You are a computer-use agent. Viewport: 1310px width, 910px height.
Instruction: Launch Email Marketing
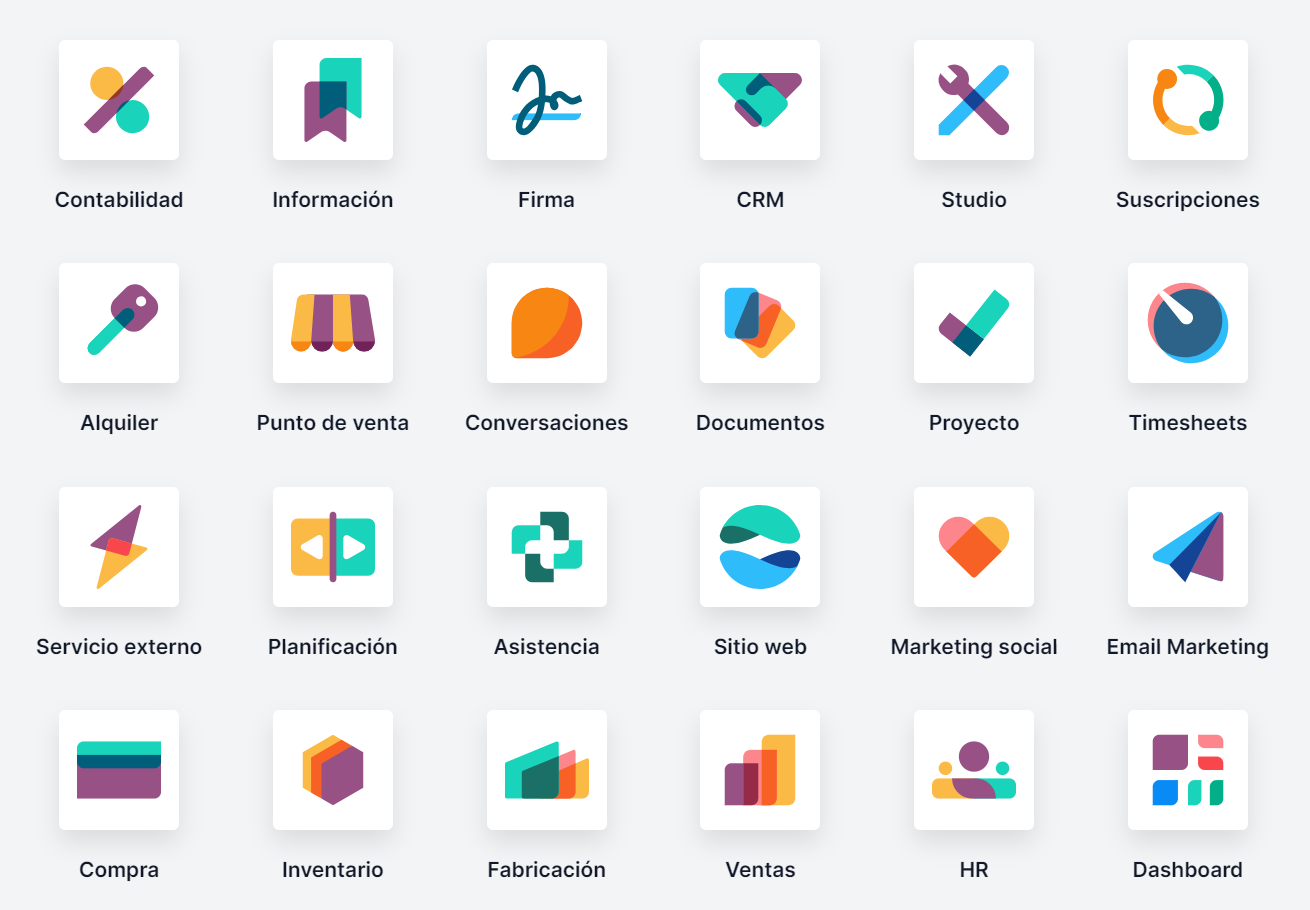pos(1188,547)
